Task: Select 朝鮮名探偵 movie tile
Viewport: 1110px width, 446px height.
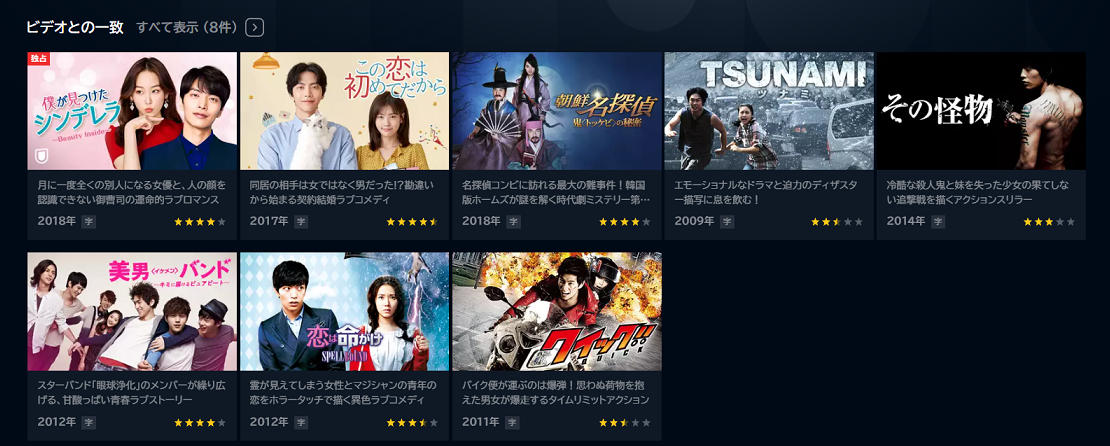Action: [557, 112]
